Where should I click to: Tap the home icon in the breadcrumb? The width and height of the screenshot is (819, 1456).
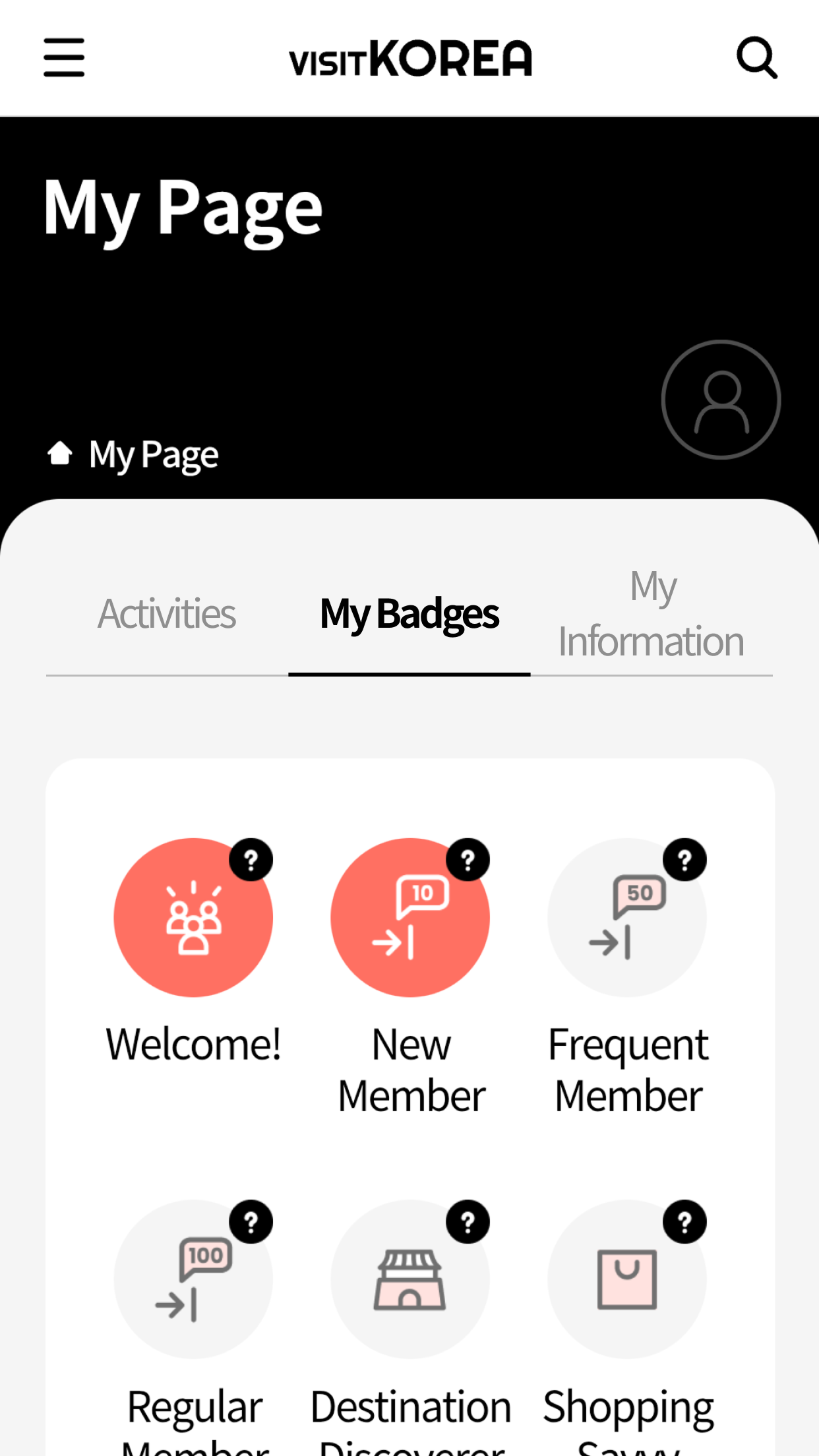[60, 453]
